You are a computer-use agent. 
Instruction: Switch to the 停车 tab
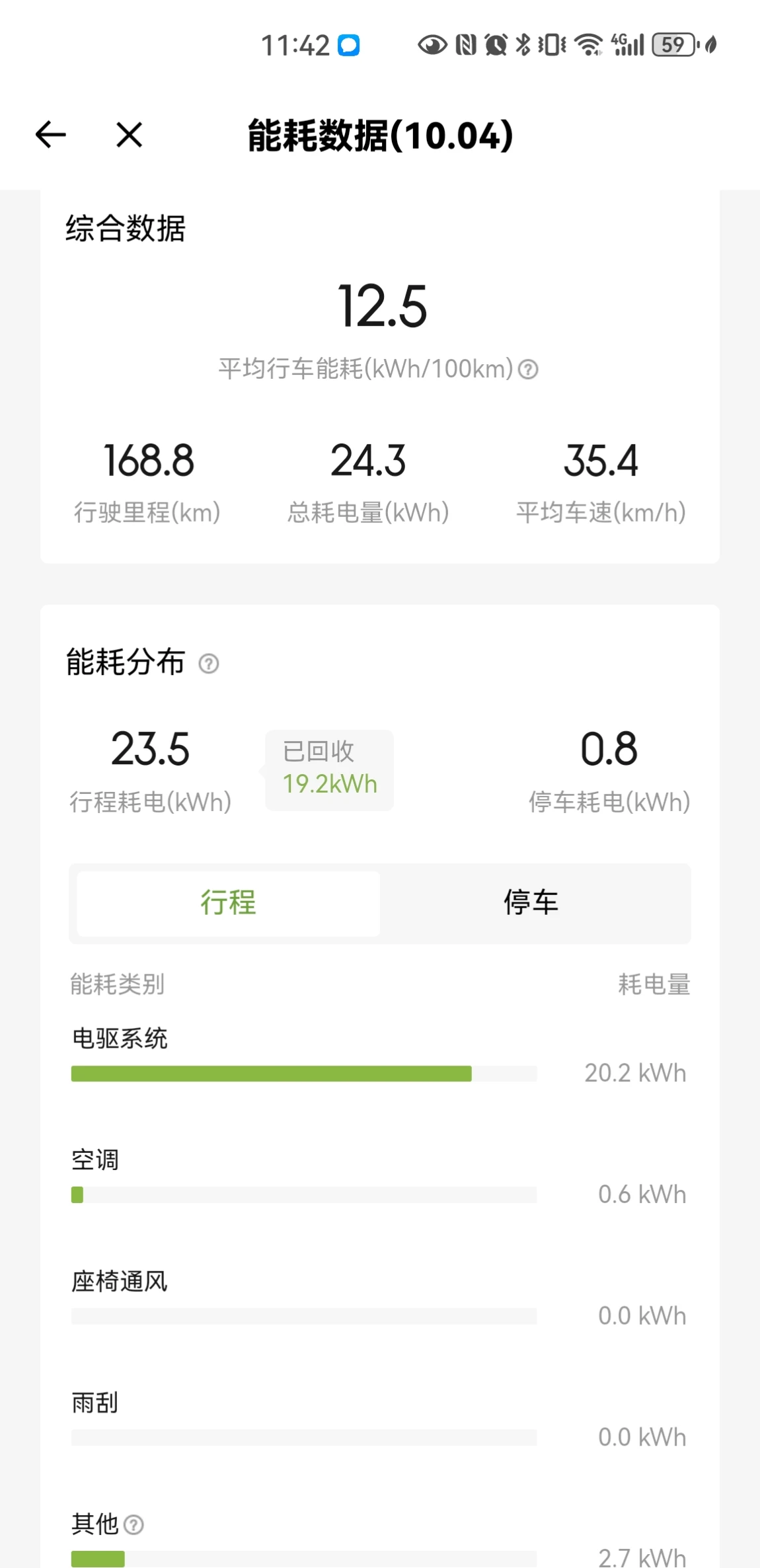[531, 903]
